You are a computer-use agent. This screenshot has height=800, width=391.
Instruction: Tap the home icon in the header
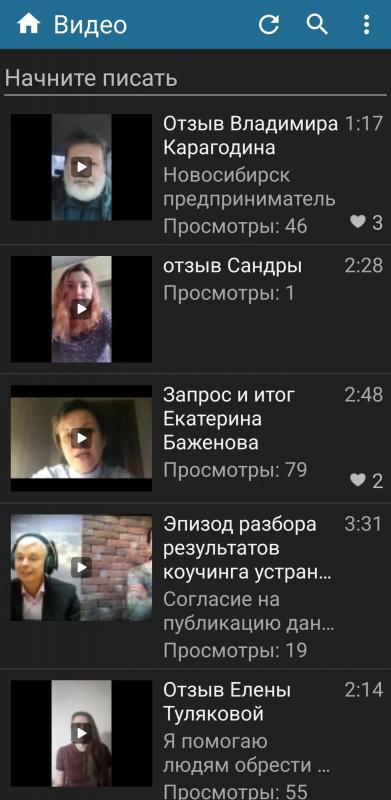pyautogui.click(x=29, y=24)
